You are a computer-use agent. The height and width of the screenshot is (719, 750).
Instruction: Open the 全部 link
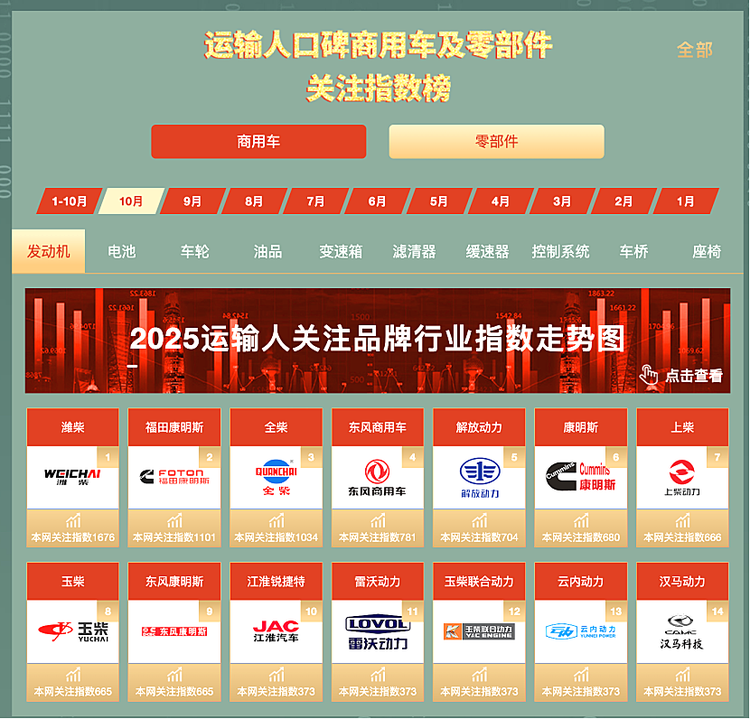pos(694,49)
